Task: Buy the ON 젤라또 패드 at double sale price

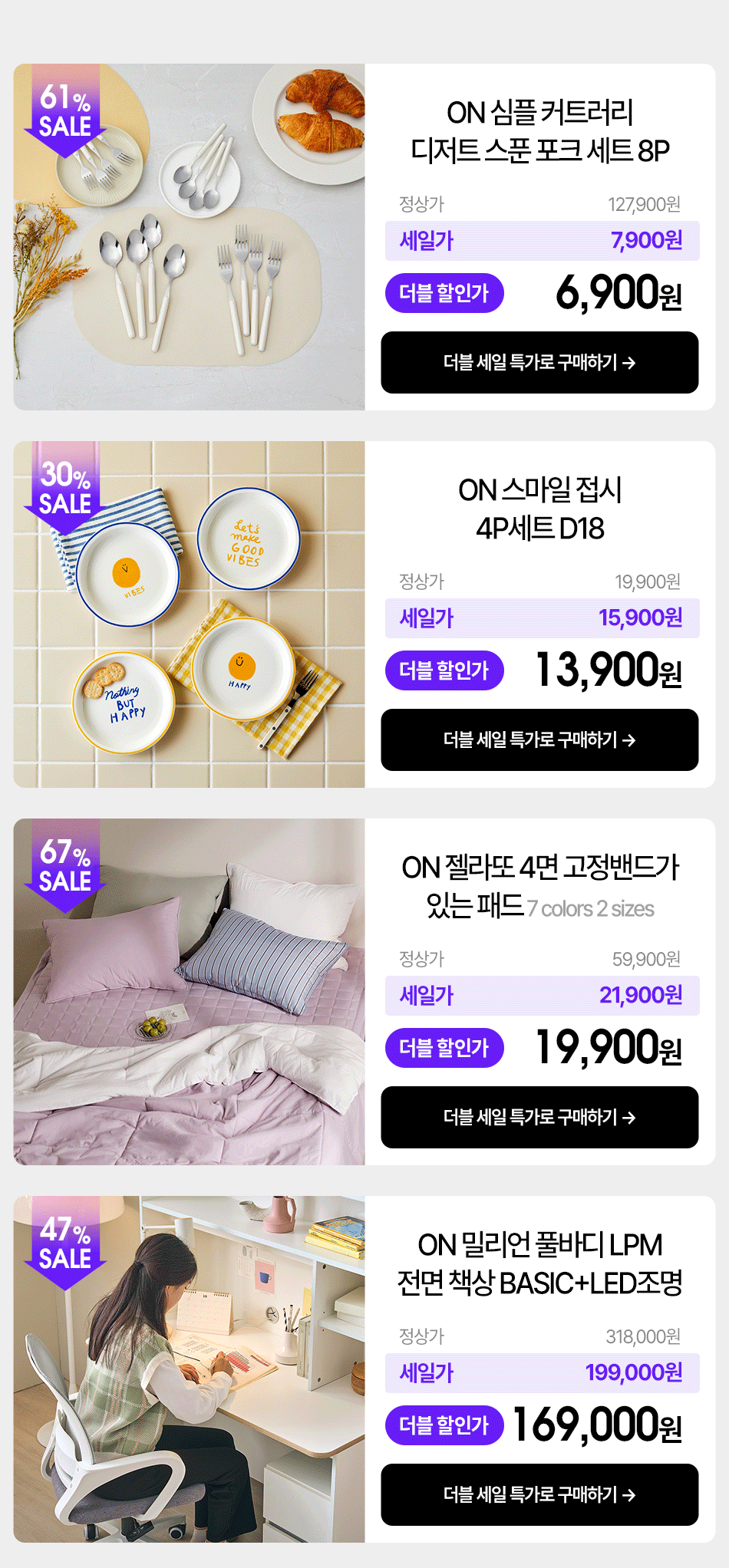Action: pyautogui.click(x=539, y=1117)
